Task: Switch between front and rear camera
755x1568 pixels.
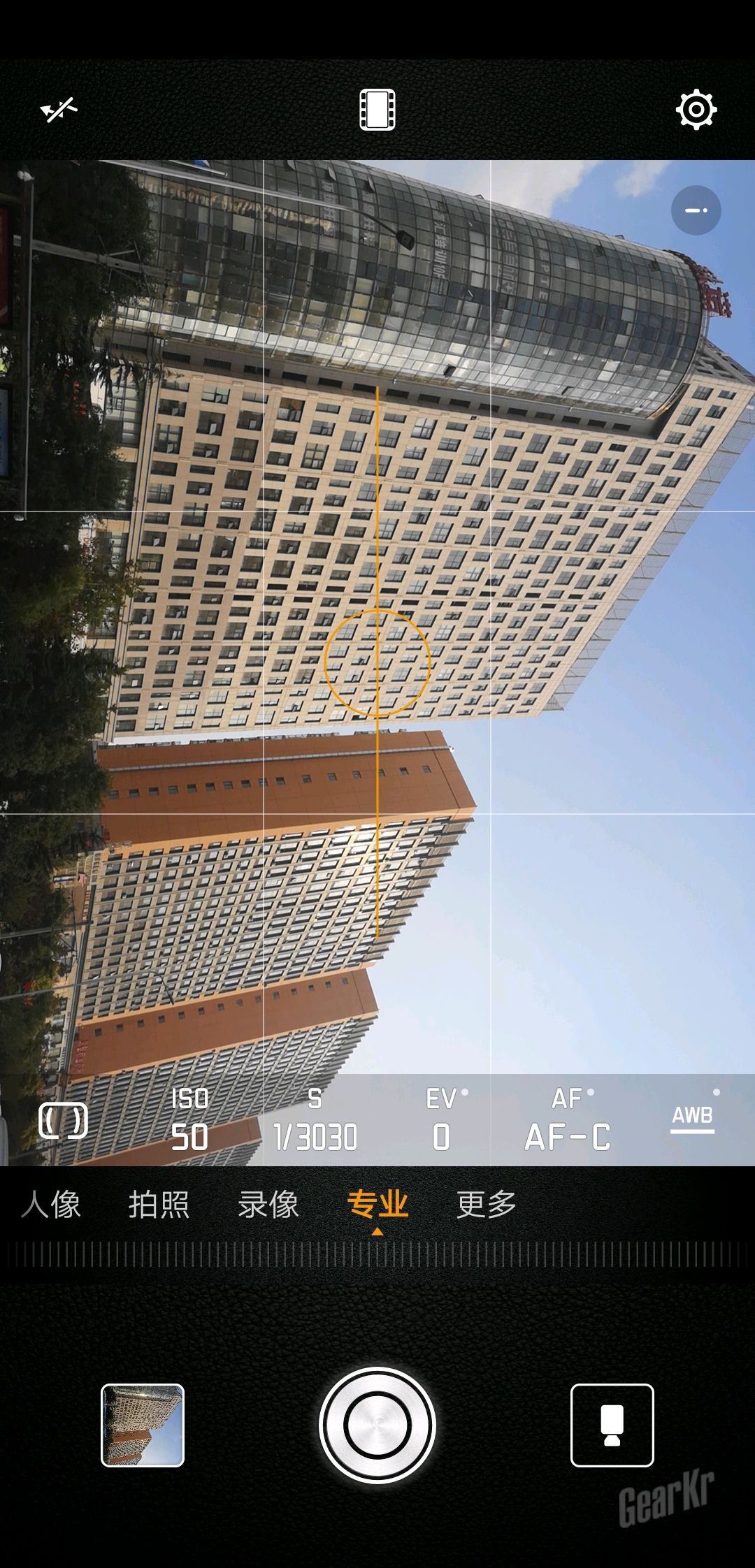Action: click(x=612, y=1425)
